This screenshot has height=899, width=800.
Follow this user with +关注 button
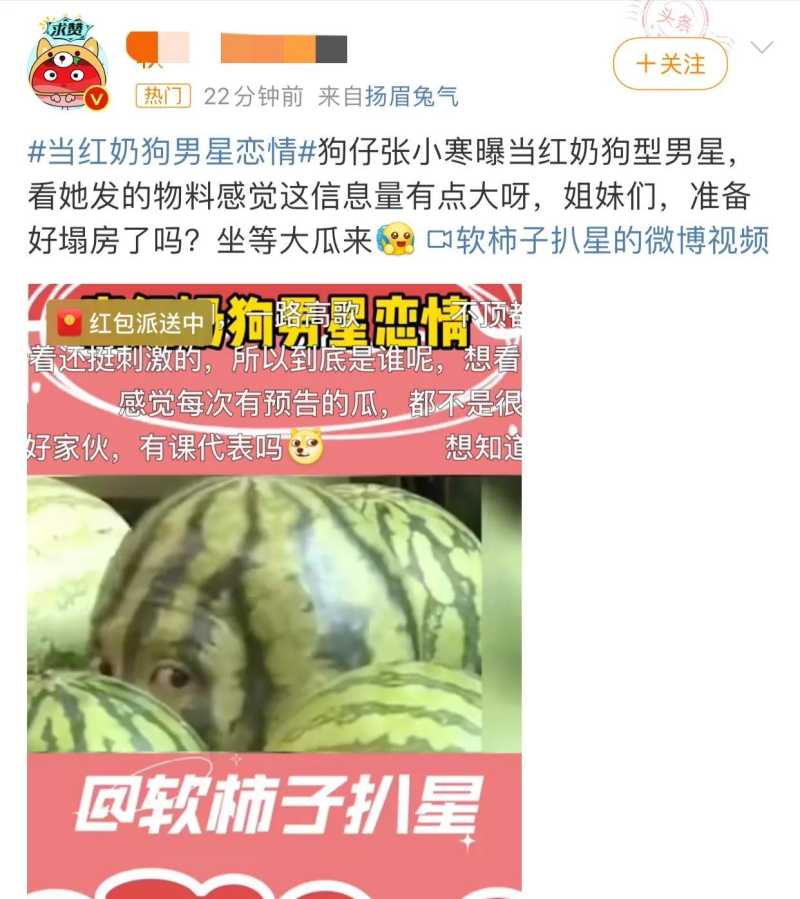click(670, 64)
